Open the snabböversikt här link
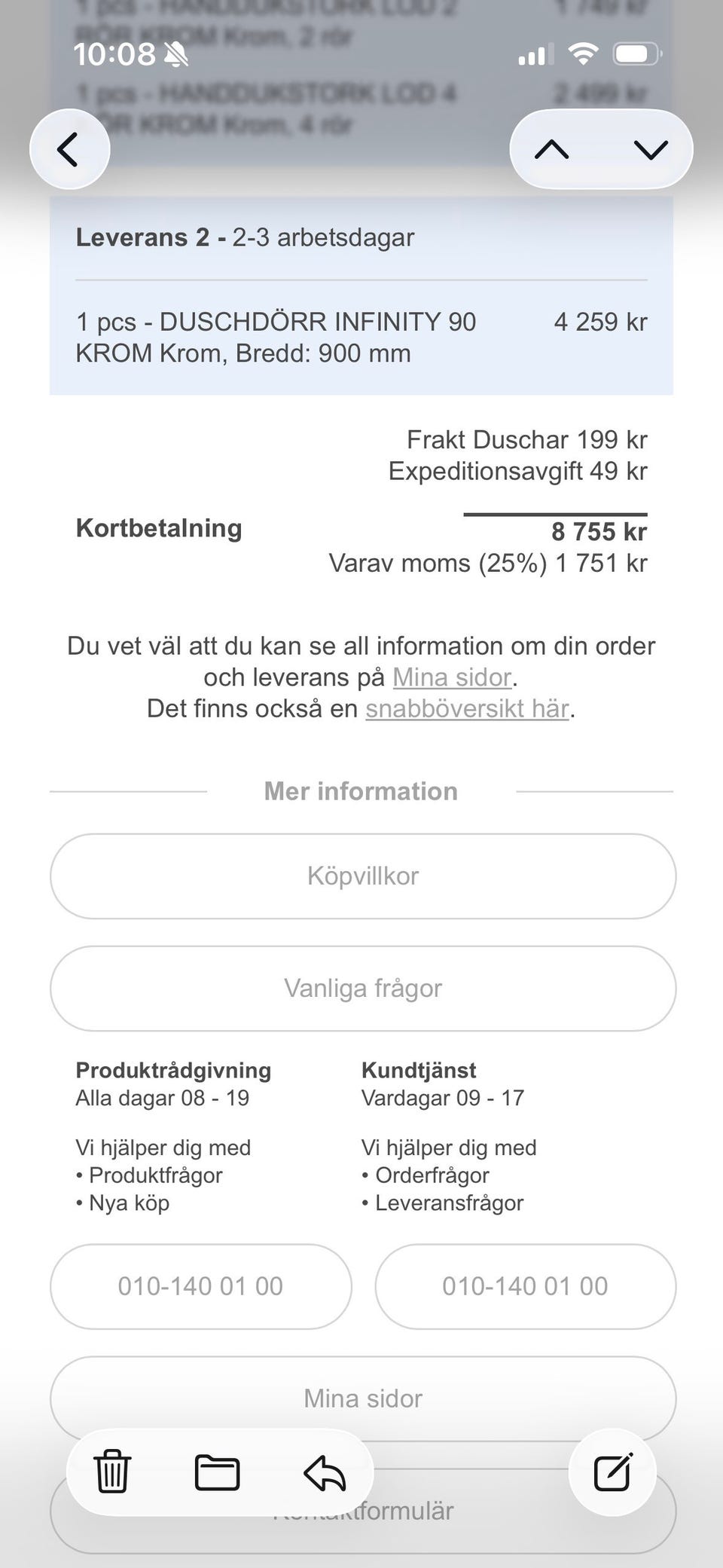Viewport: 723px width, 1568px height. click(x=467, y=709)
